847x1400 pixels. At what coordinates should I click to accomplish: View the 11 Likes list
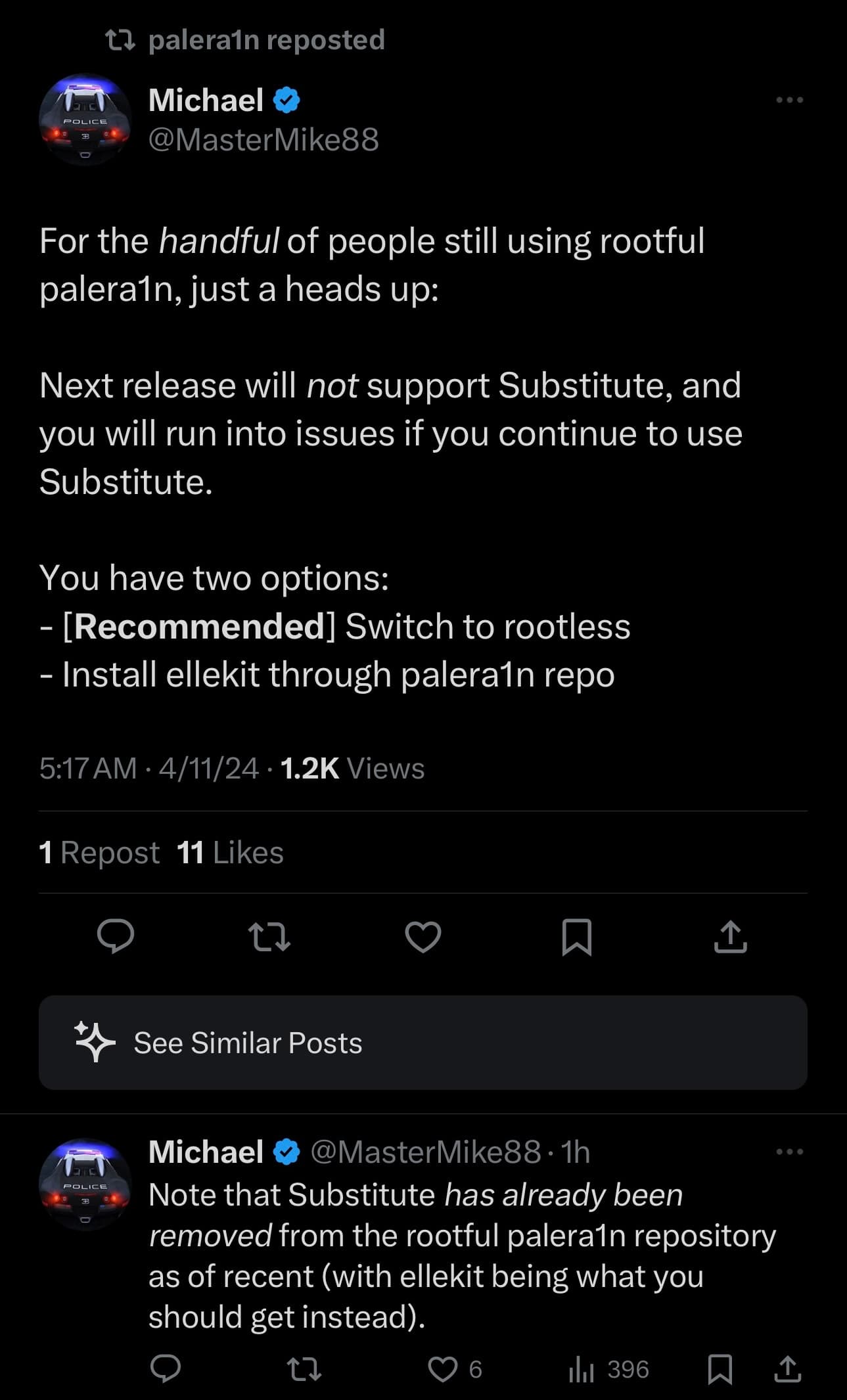coord(229,851)
